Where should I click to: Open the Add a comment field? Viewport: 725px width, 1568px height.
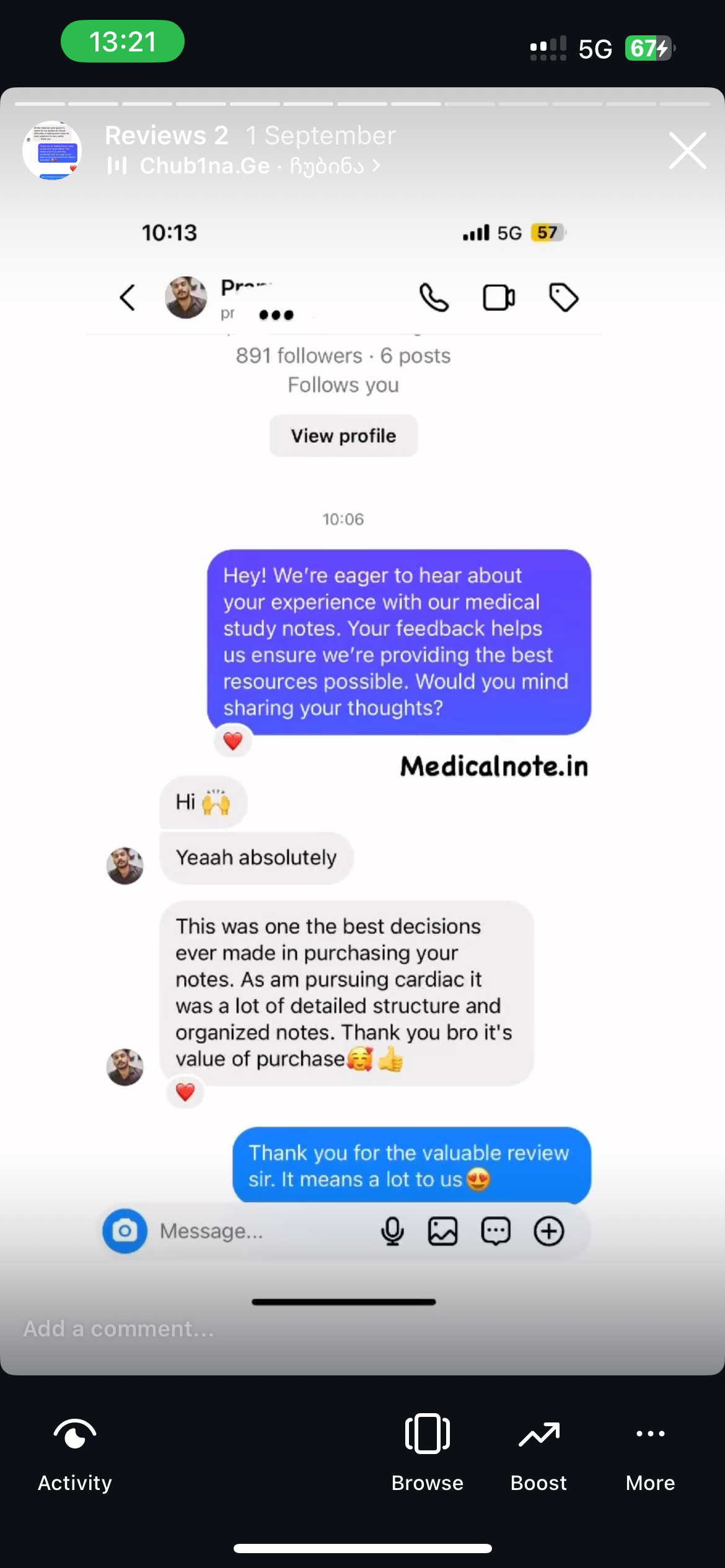(x=119, y=1328)
